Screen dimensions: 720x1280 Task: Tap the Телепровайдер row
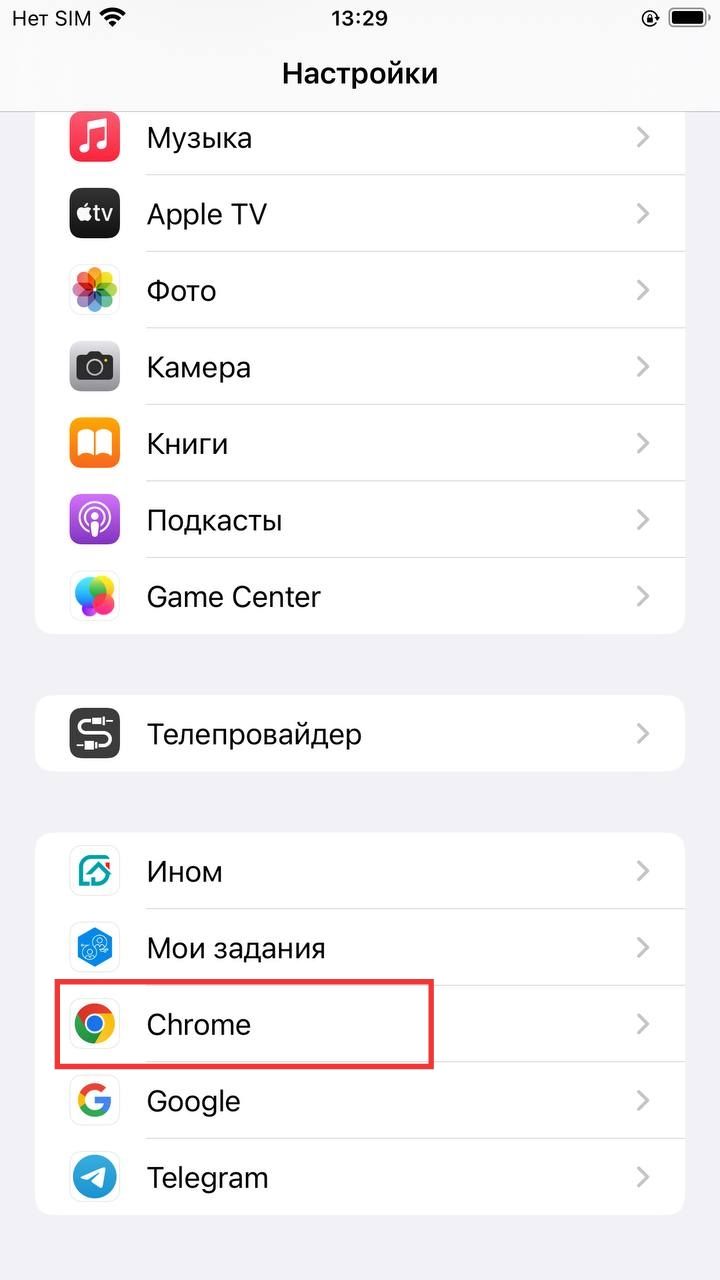pos(360,734)
